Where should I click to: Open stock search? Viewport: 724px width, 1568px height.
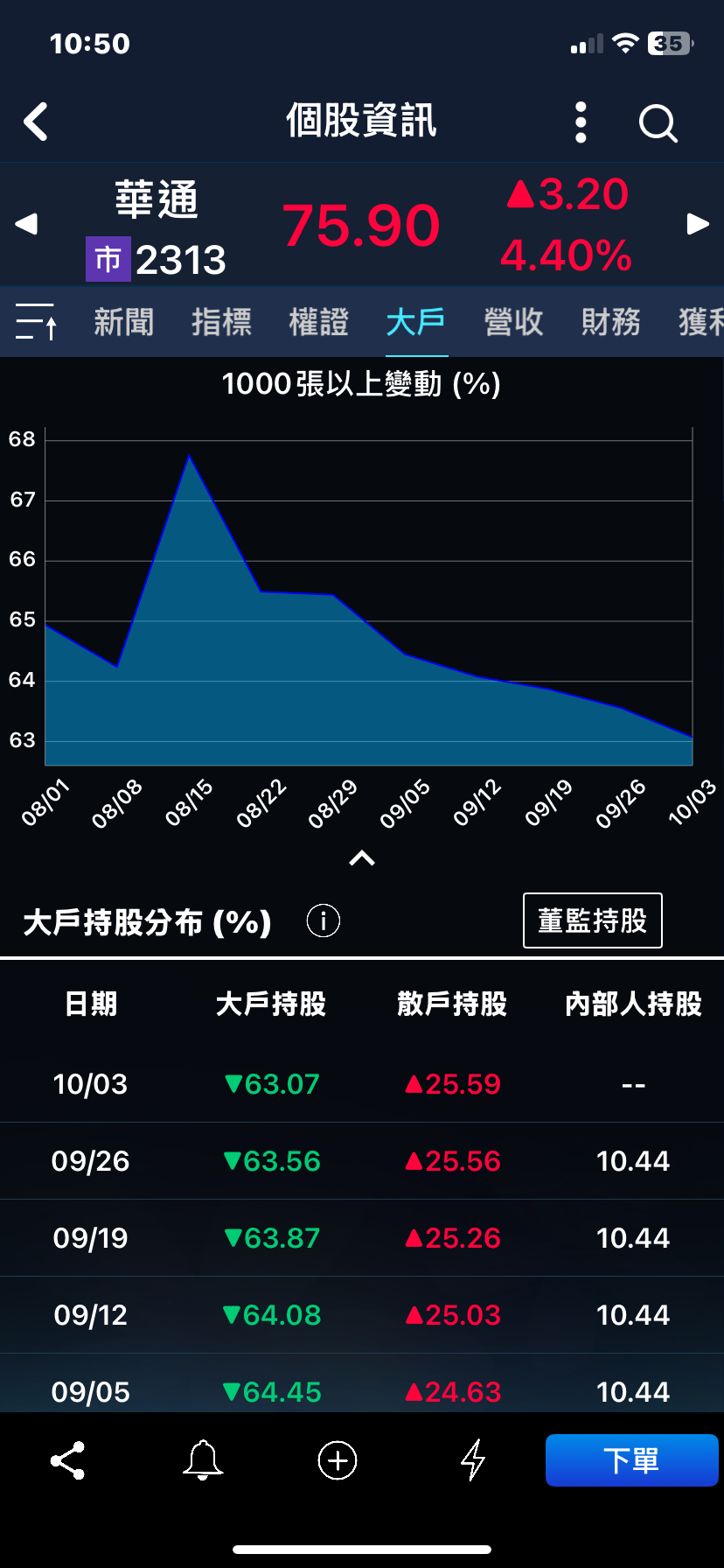[658, 123]
